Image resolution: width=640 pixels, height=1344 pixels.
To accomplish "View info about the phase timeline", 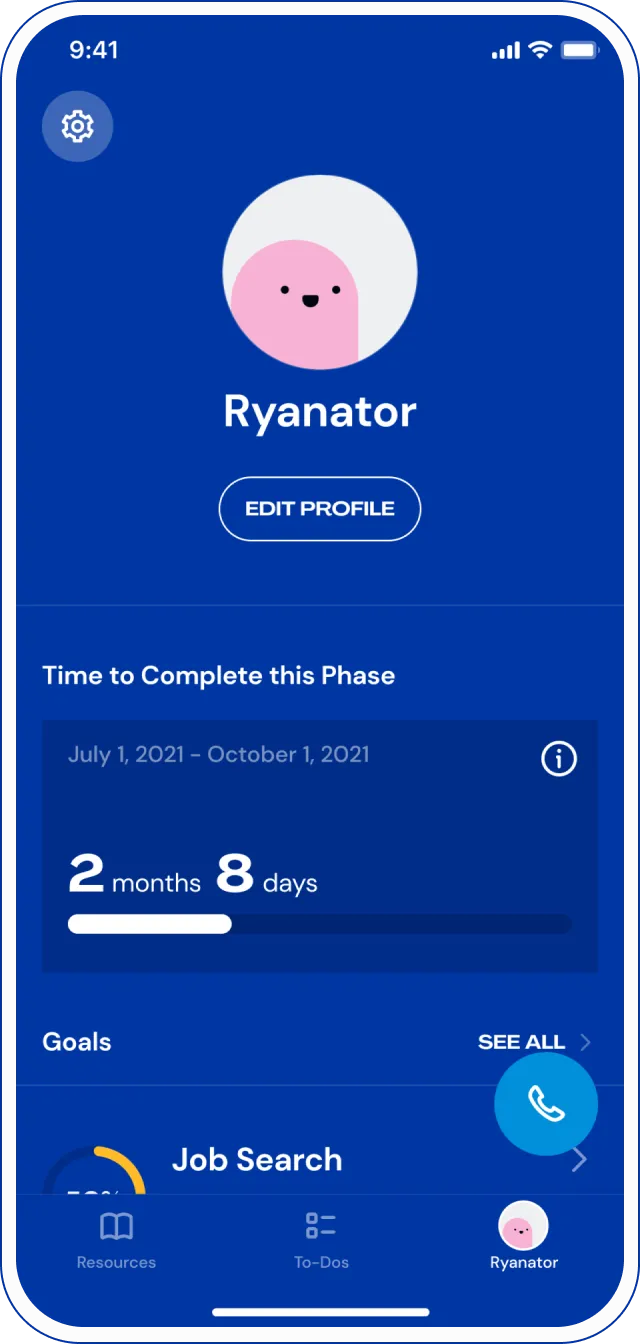I will pos(558,760).
